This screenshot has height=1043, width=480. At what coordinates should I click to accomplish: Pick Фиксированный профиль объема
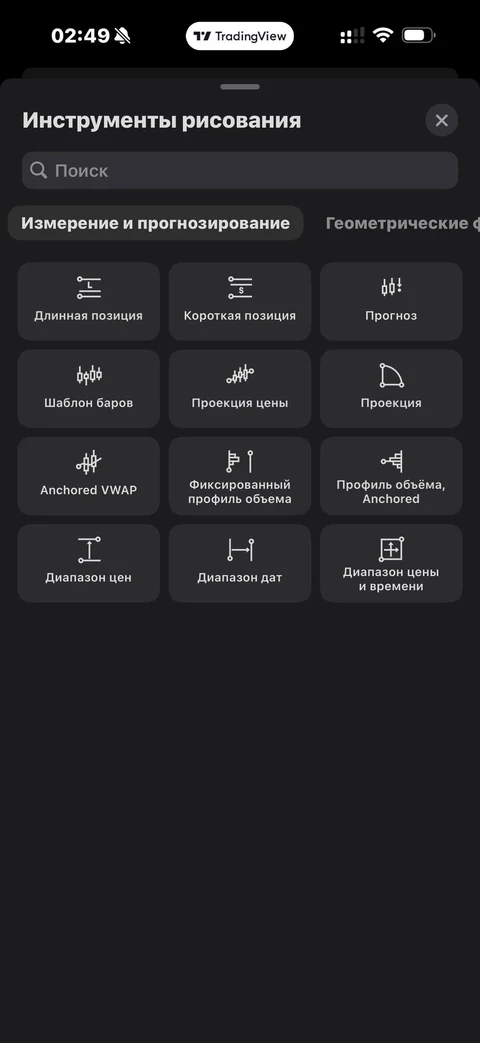pos(240,476)
